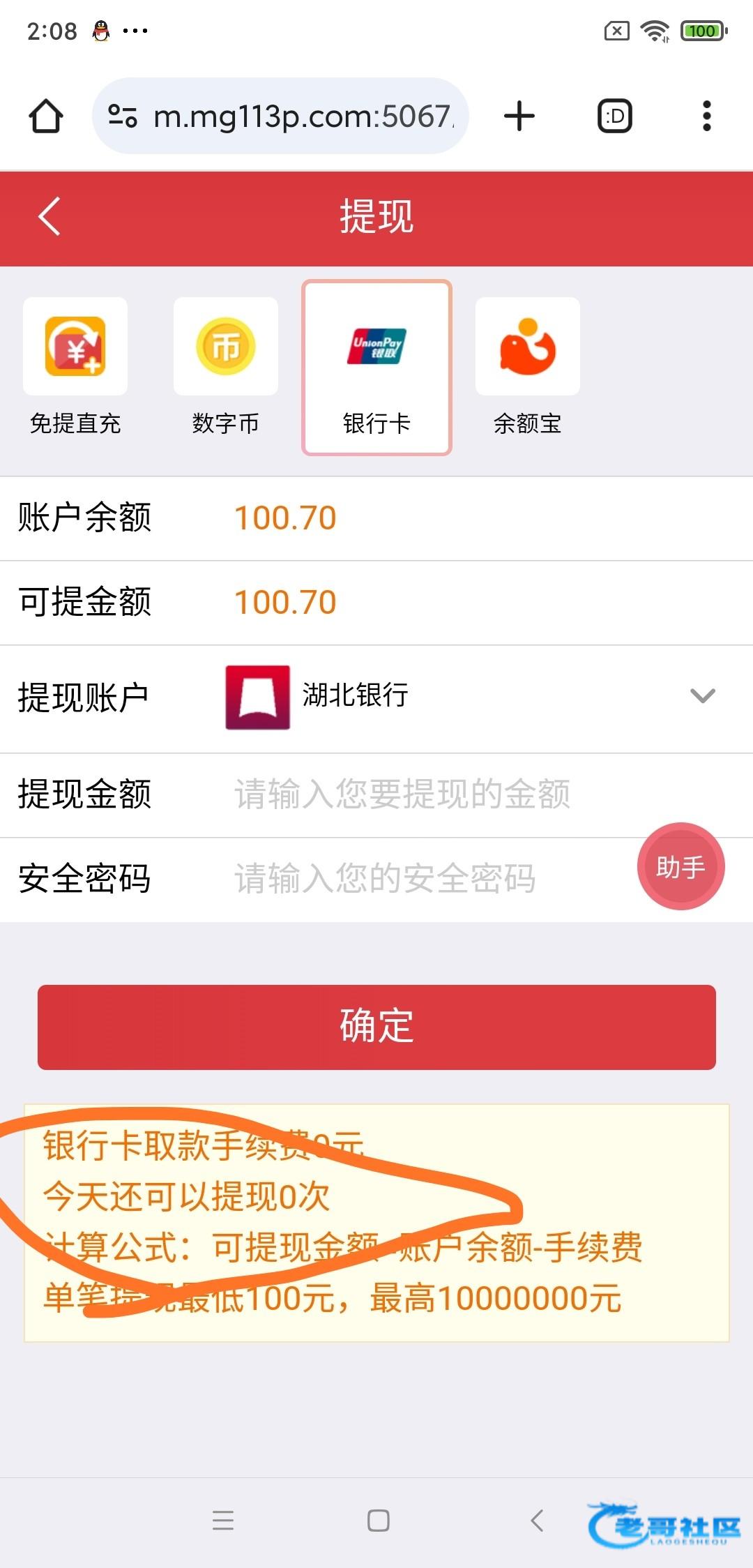Open a new browser tab

(519, 116)
